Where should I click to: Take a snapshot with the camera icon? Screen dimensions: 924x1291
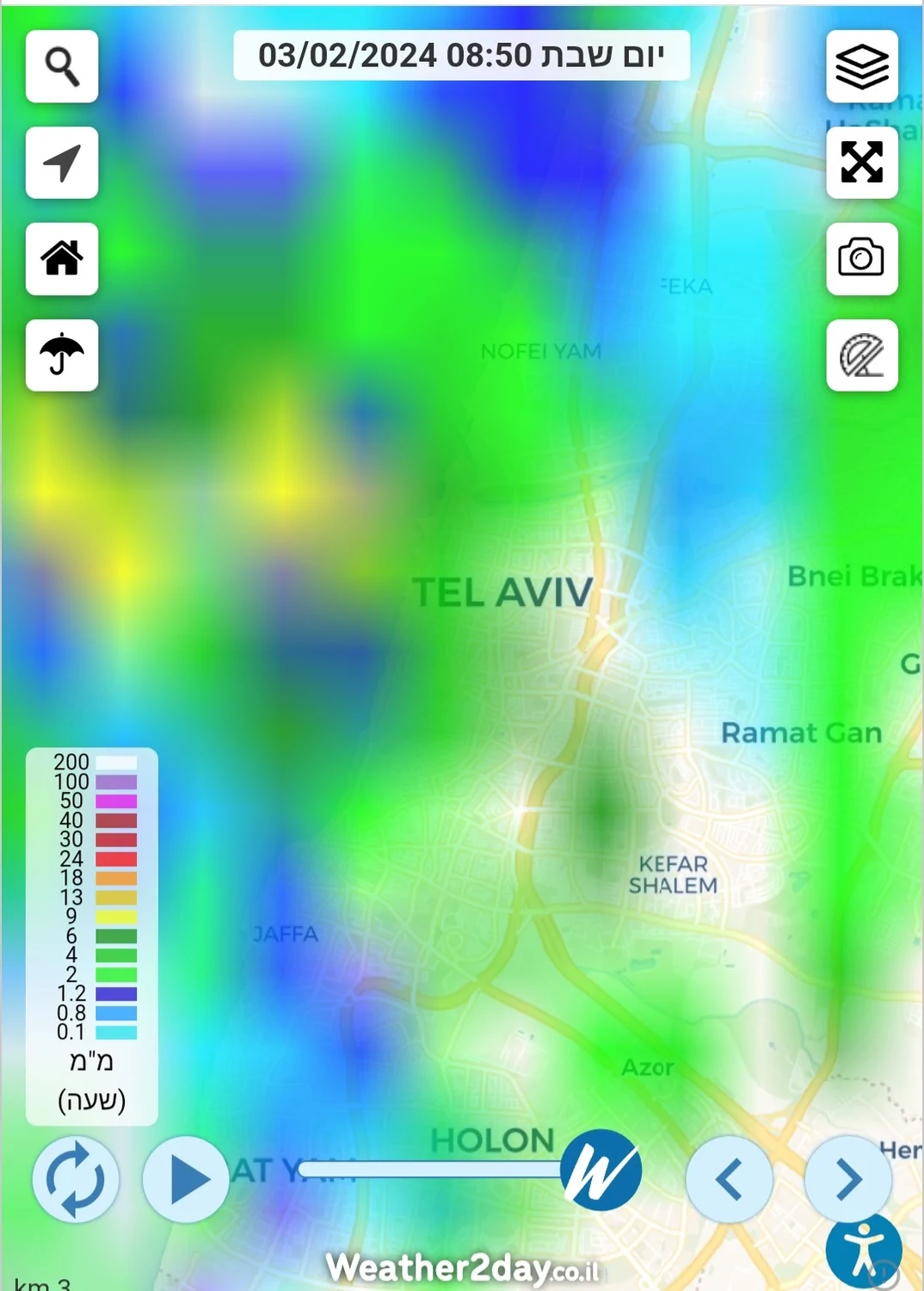(x=862, y=259)
